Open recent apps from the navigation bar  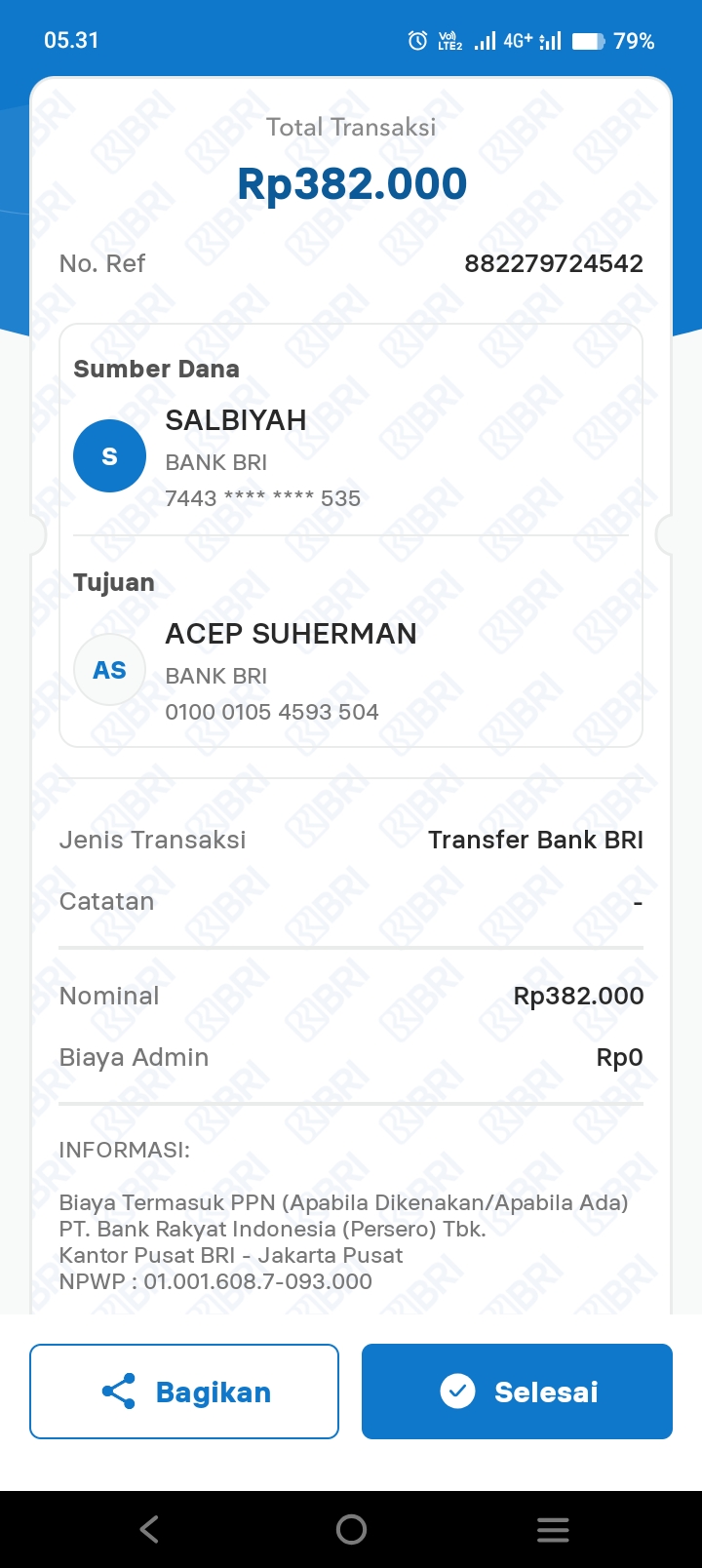553,1529
